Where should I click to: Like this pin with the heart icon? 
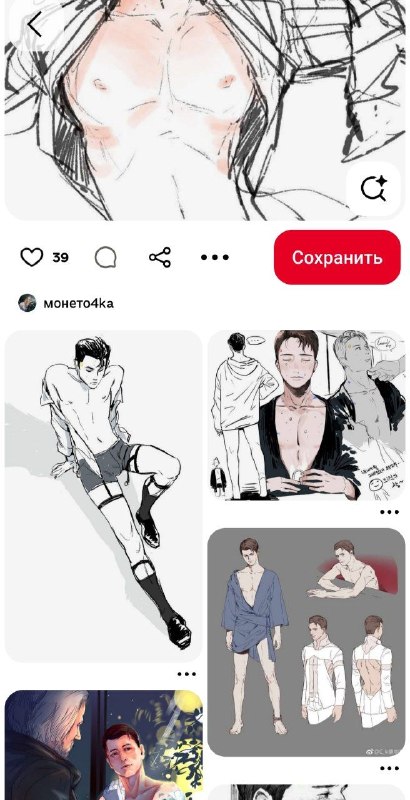pos(32,257)
